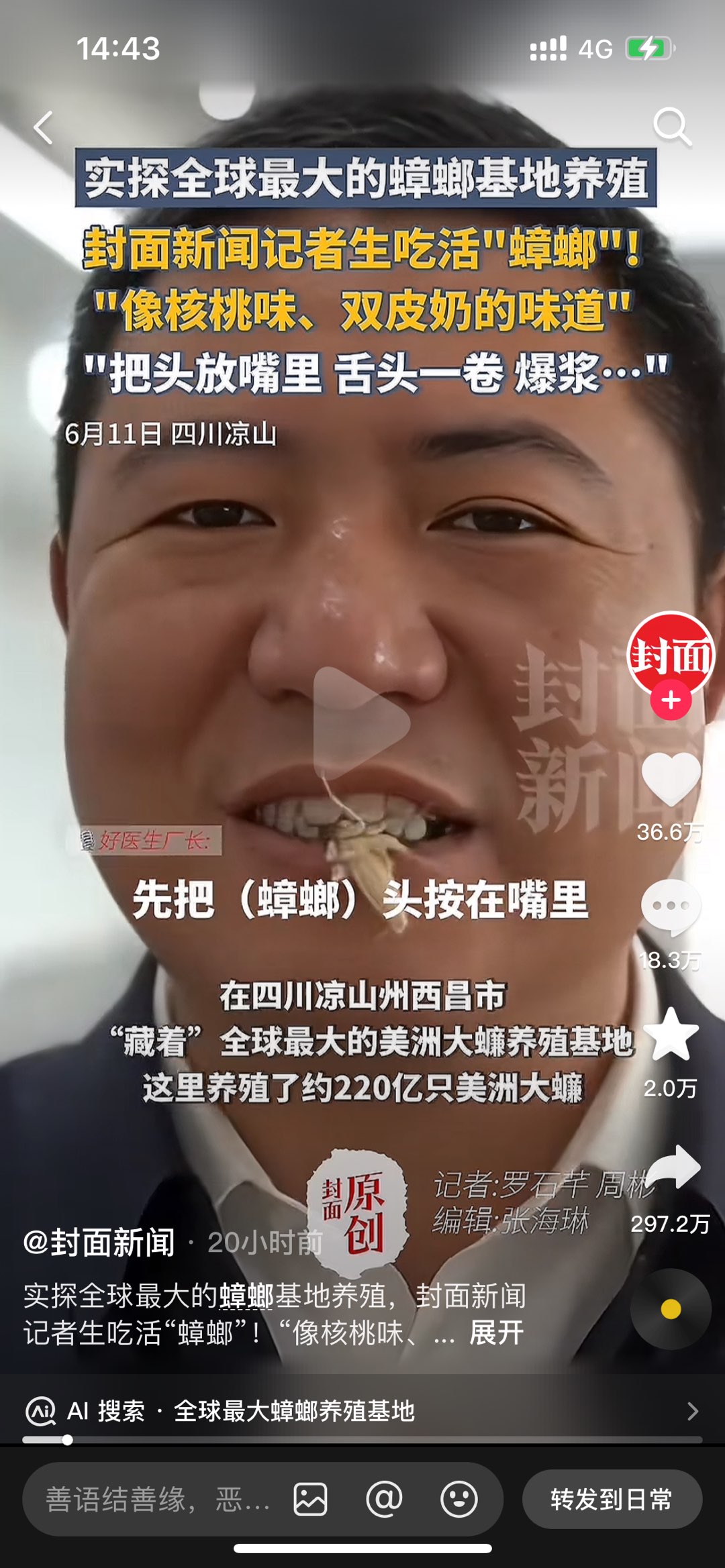
Task: Open 封面新闻 profile avatar
Action: 671,653
